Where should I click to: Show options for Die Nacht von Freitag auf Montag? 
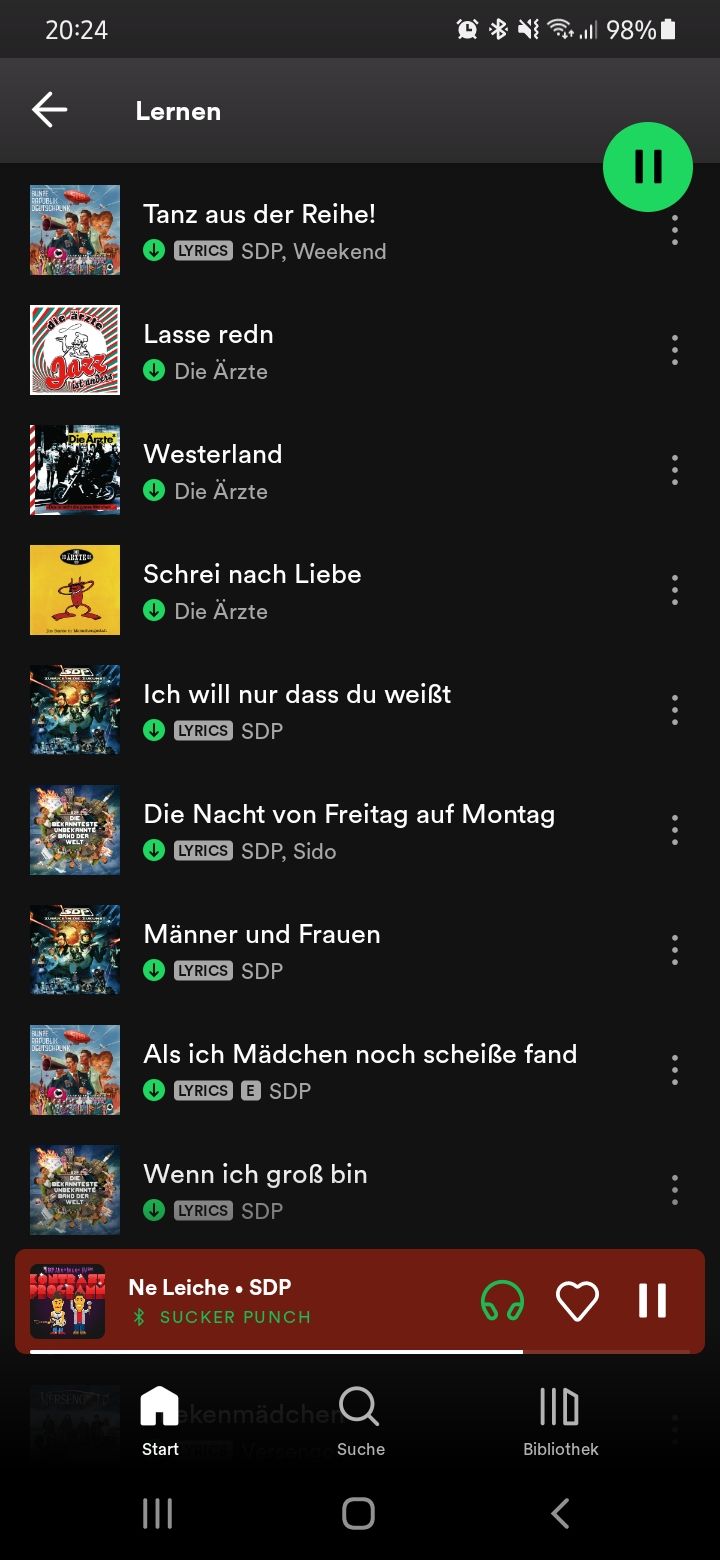675,830
